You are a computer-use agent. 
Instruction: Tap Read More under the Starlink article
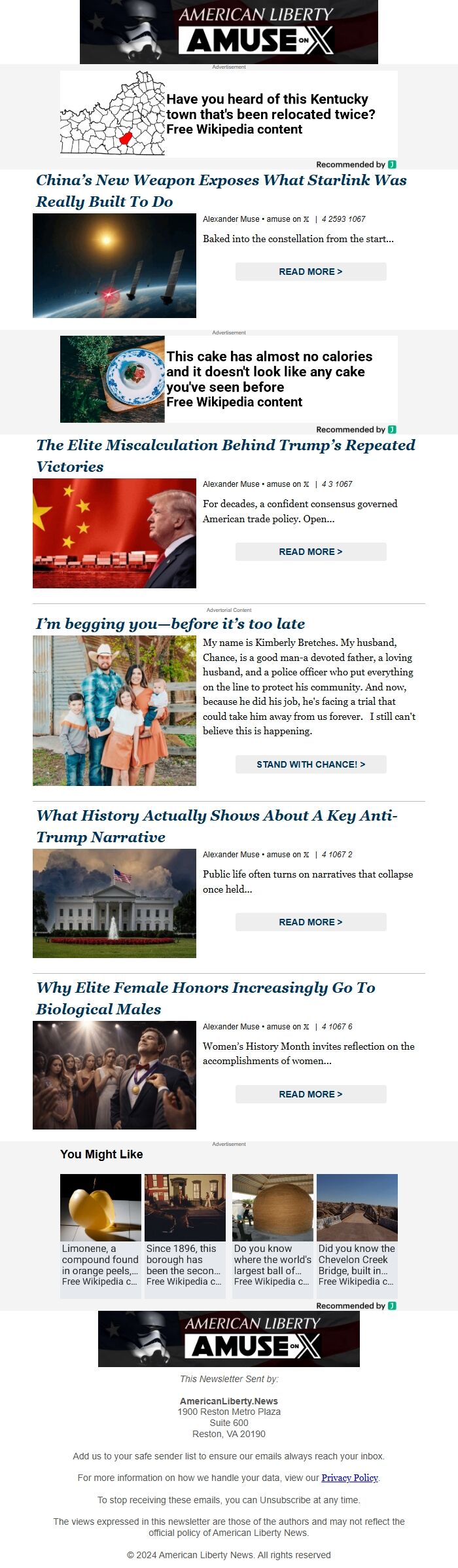coord(311,272)
